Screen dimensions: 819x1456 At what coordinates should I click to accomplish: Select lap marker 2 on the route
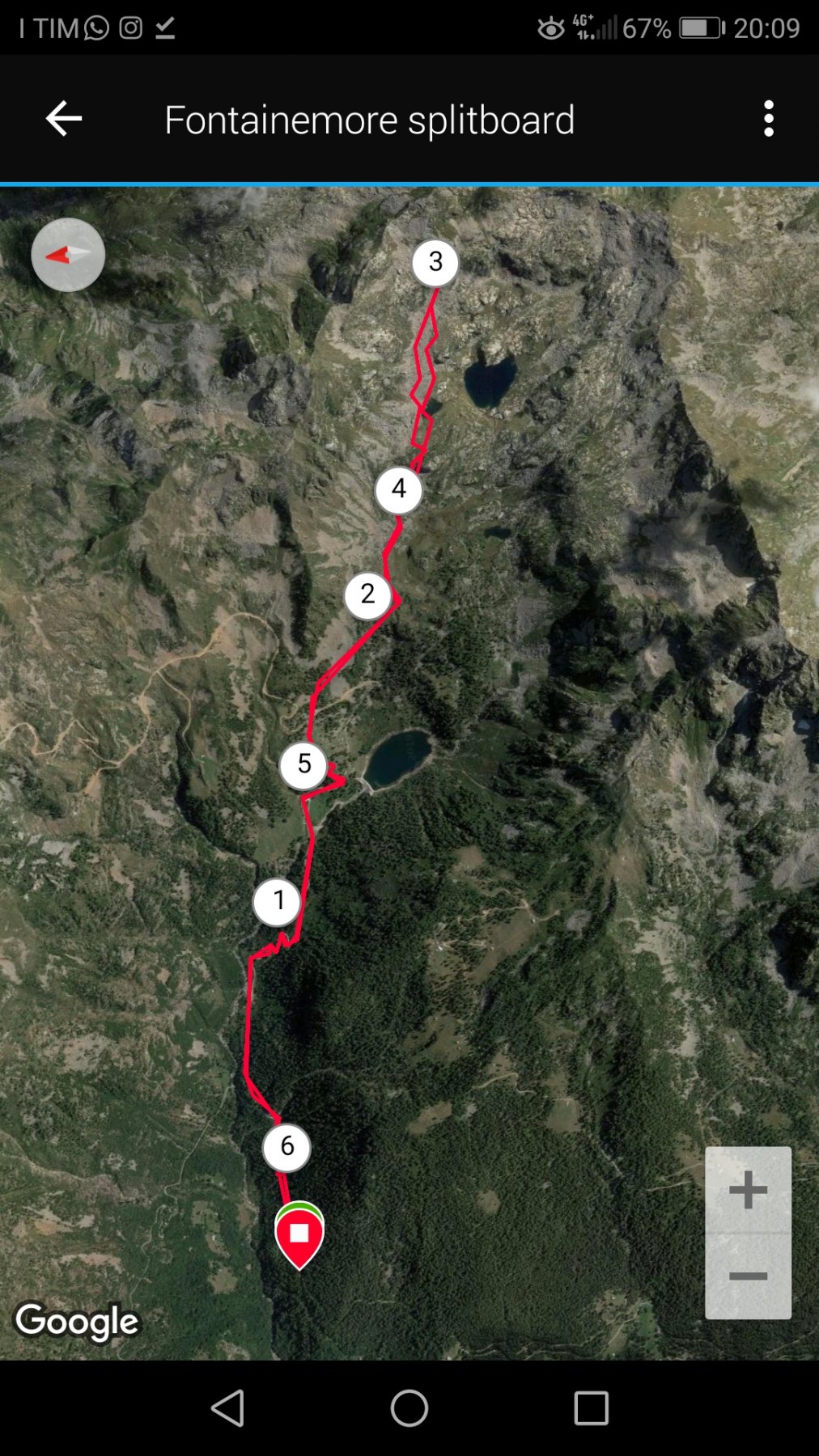[x=367, y=595]
